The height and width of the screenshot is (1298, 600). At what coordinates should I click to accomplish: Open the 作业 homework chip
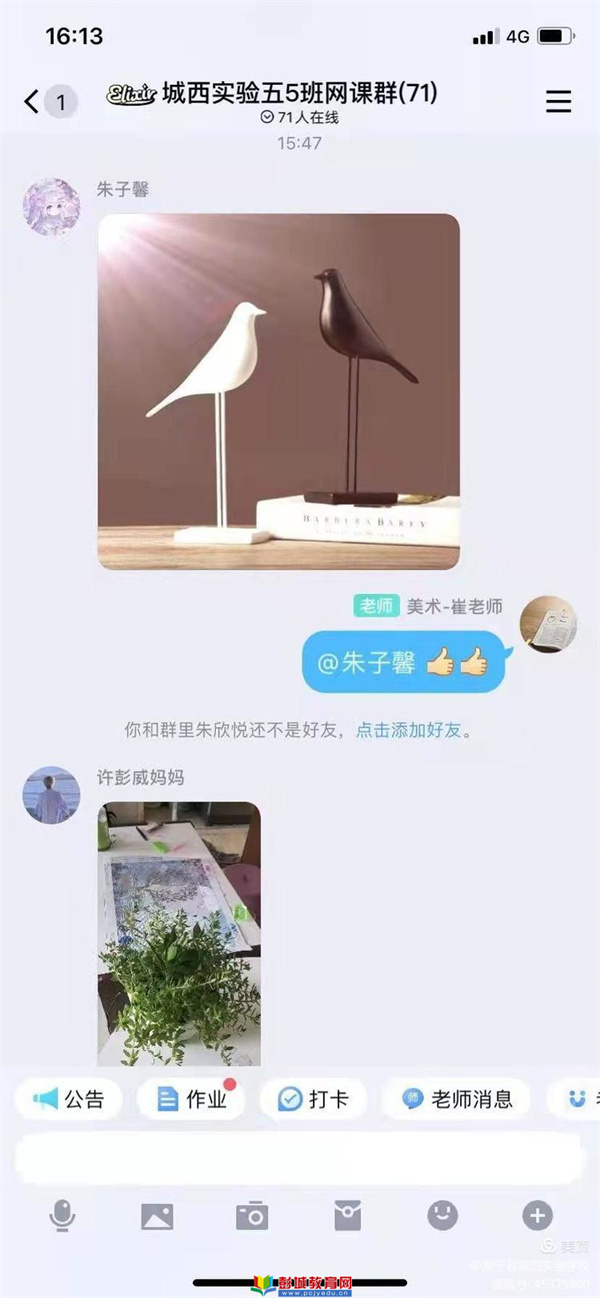pos(192,1100)
